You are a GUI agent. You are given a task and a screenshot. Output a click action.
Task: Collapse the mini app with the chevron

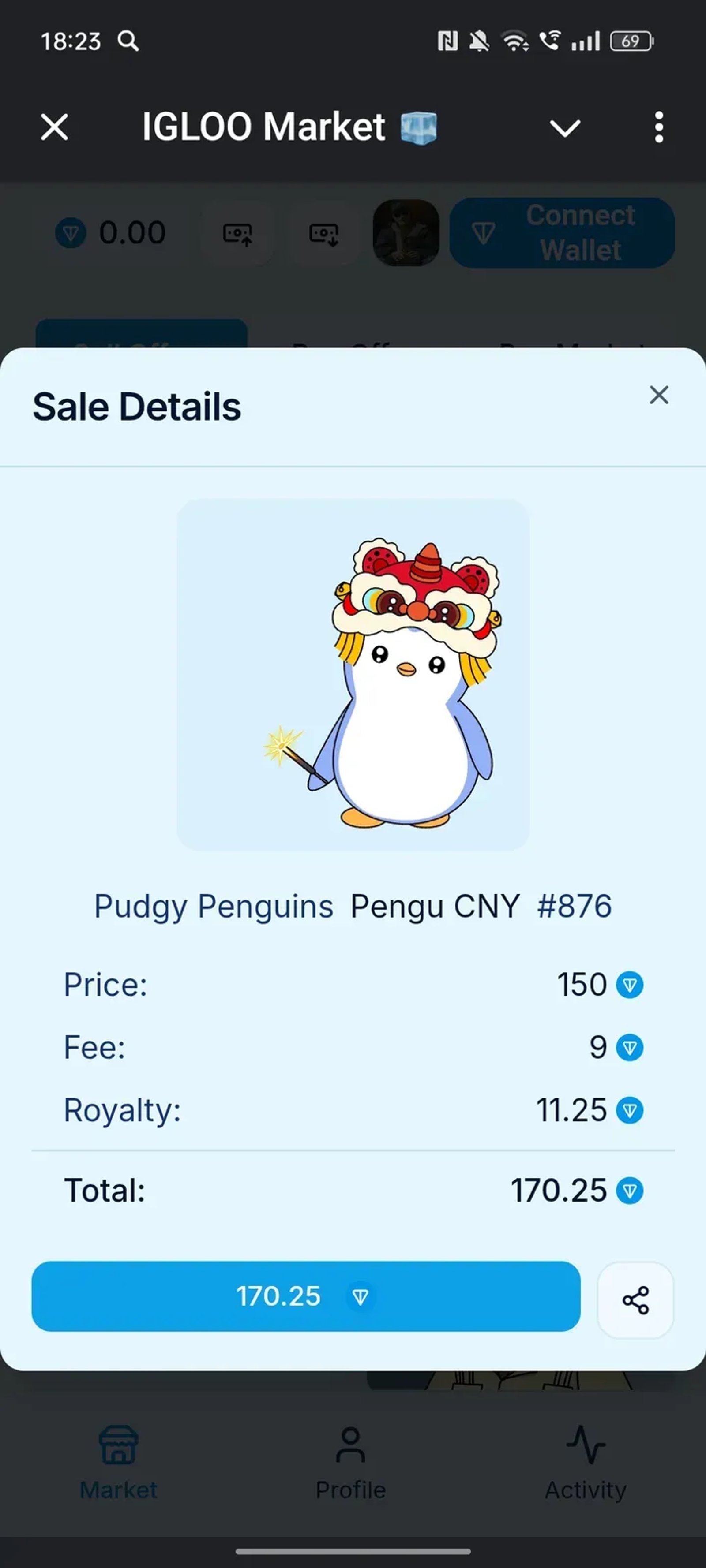565,128
